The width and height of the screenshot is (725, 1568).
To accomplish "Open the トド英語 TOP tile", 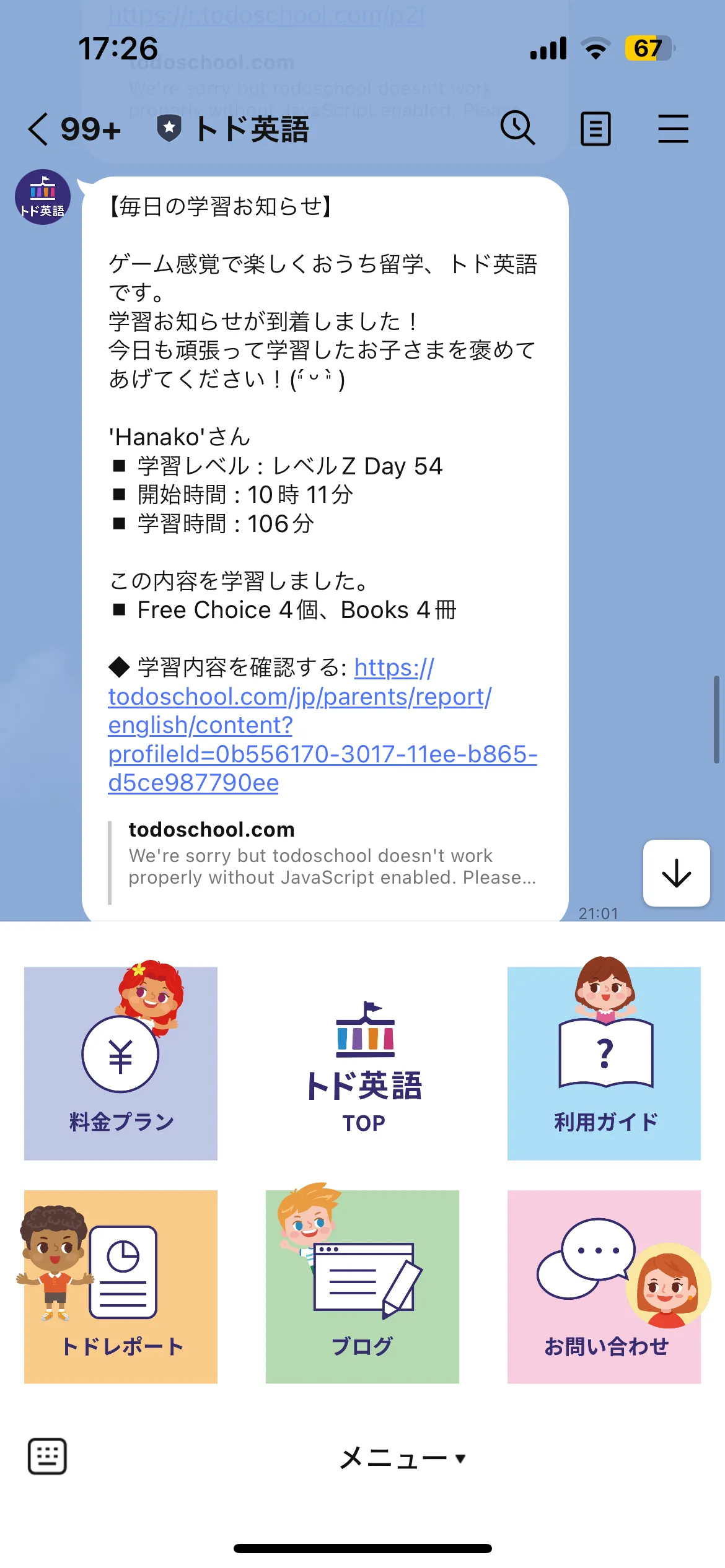I will click(x=363, y=1063).
